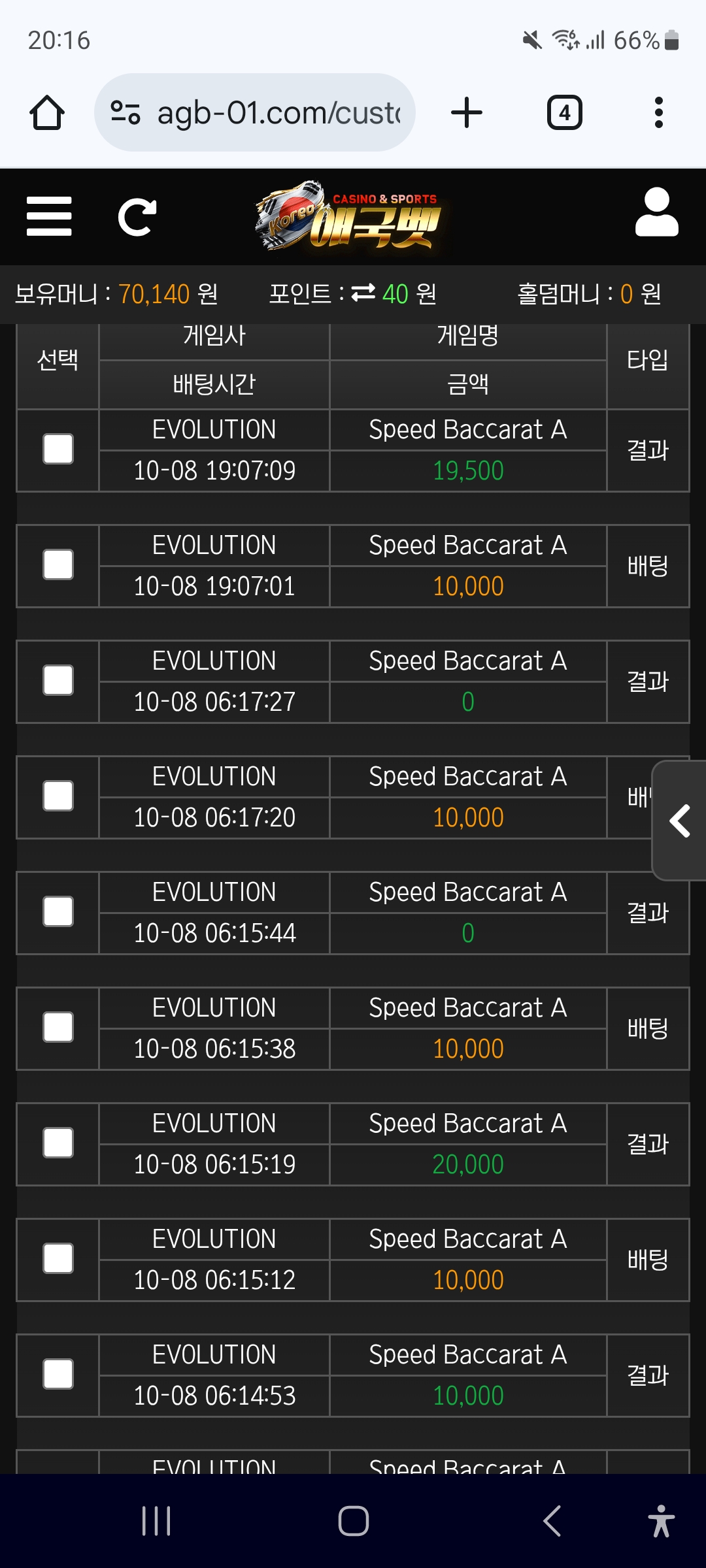
Task: Show the open tabs switcher
Action: [x=564, y=112]
